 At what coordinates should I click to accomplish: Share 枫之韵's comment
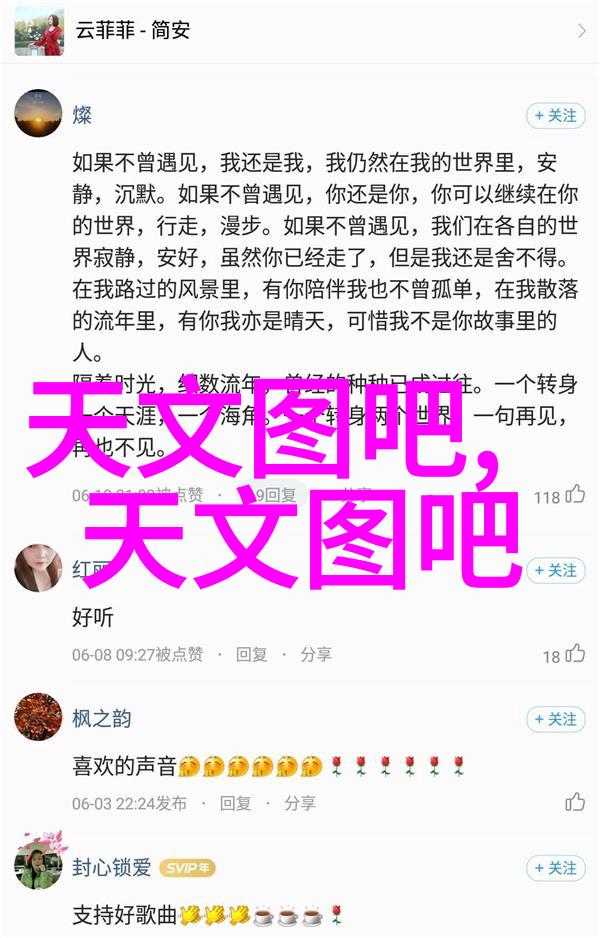(x=300, y=803)
